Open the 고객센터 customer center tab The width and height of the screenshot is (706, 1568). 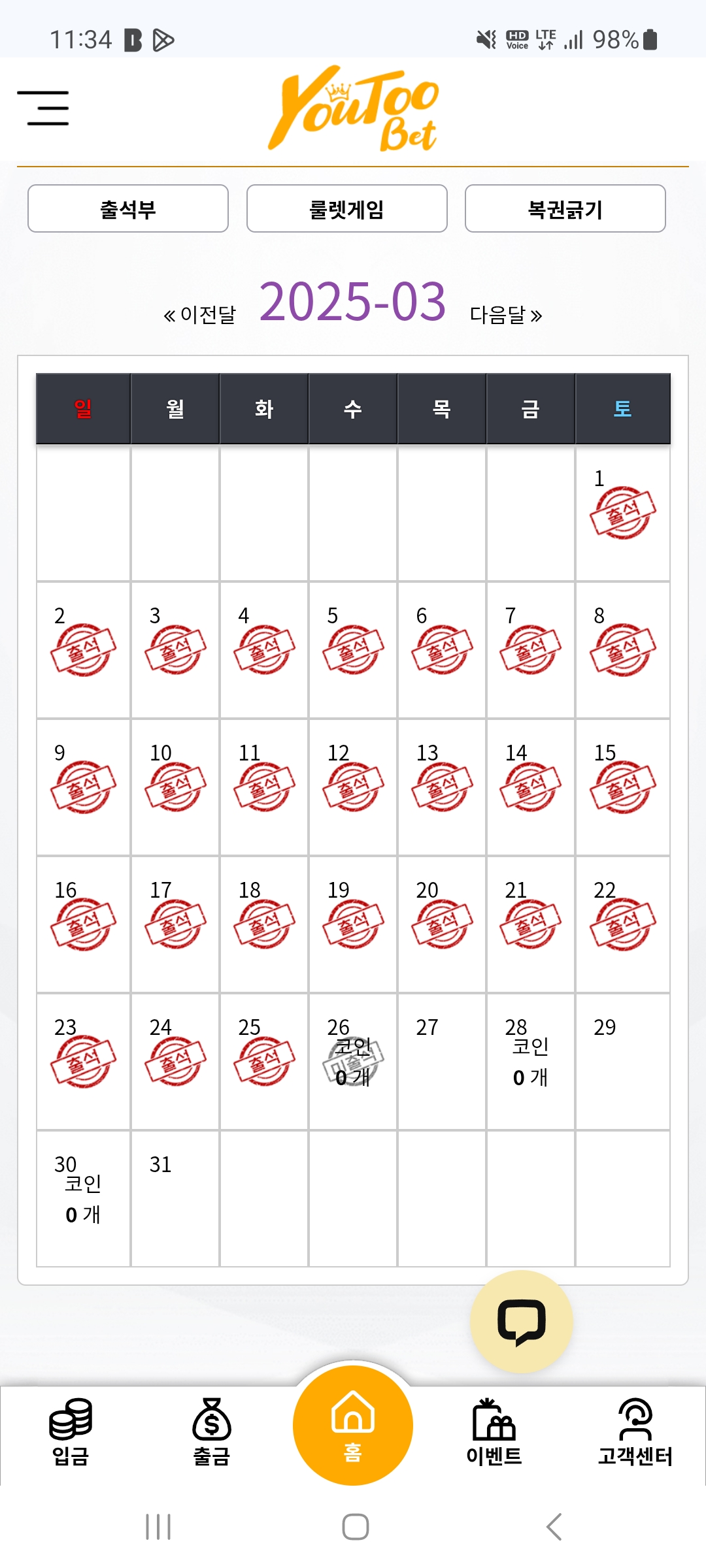tap(635, 1432)
